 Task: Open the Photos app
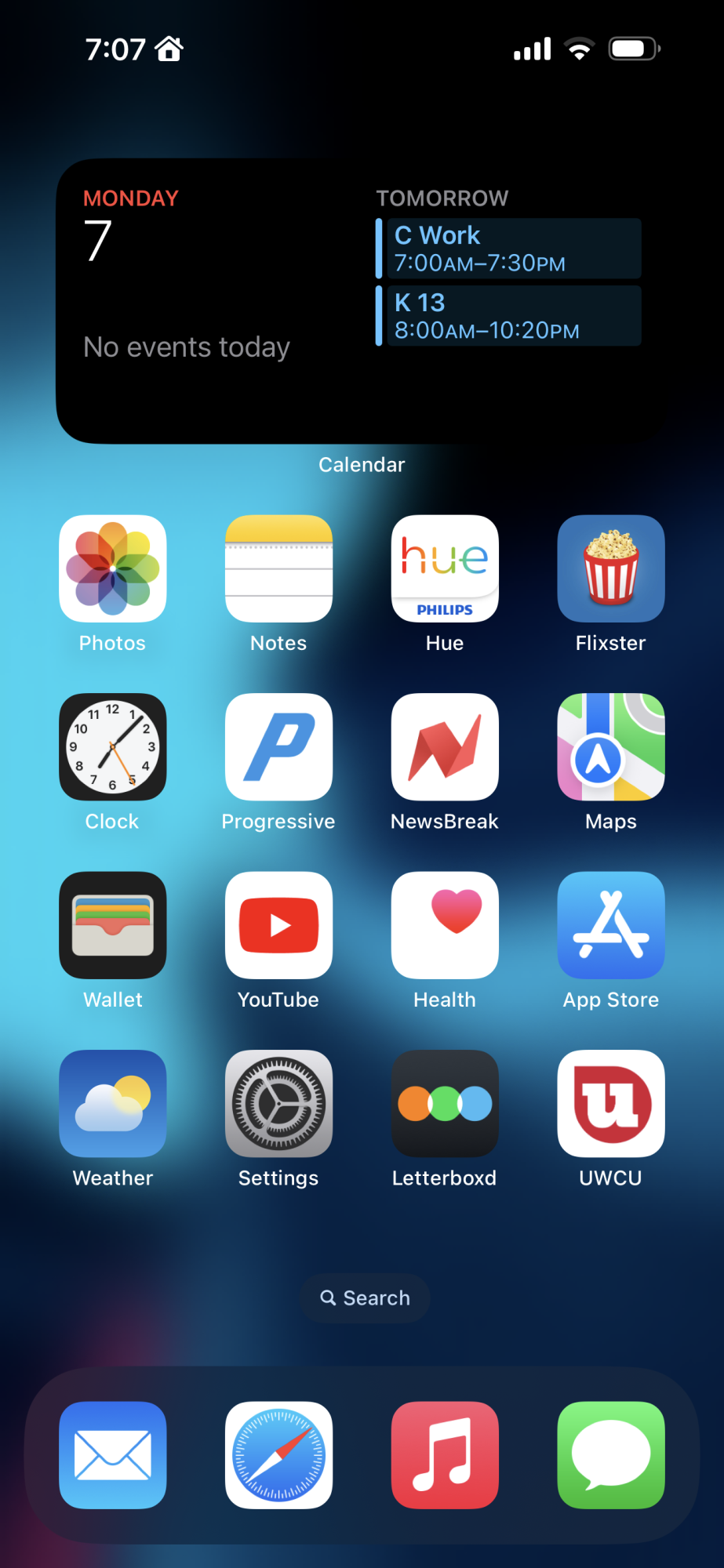(113, 568)
